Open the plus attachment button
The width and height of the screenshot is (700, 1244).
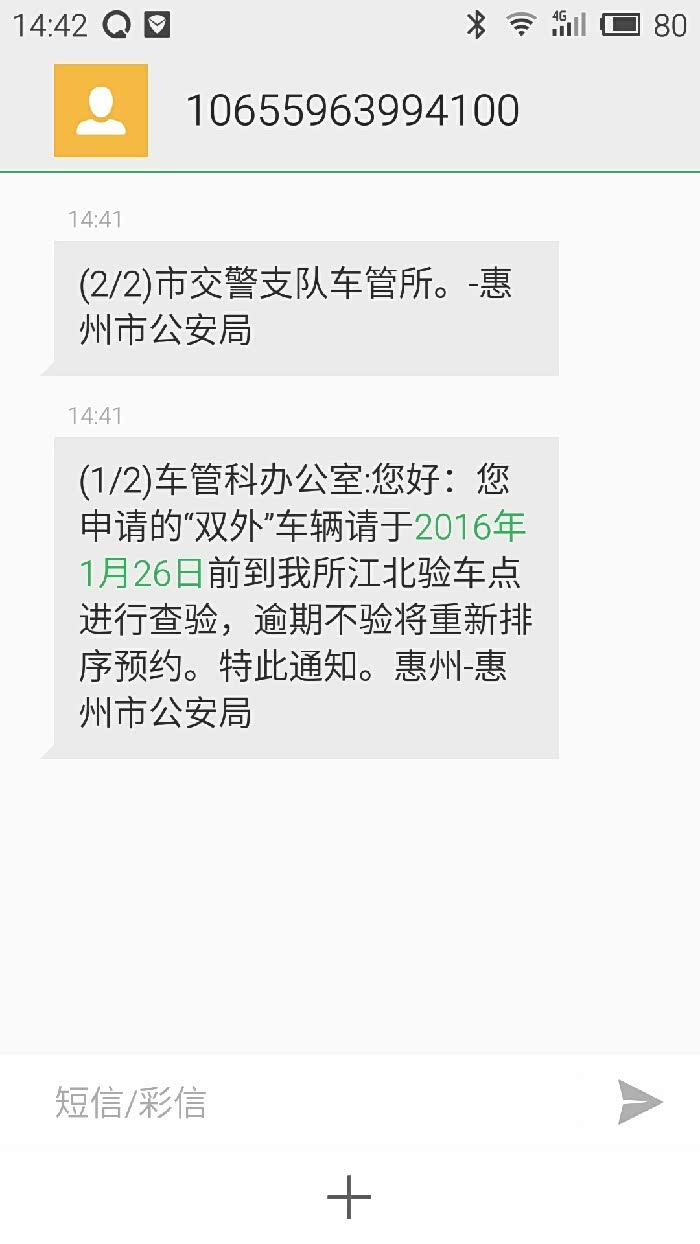(349, 1197)
